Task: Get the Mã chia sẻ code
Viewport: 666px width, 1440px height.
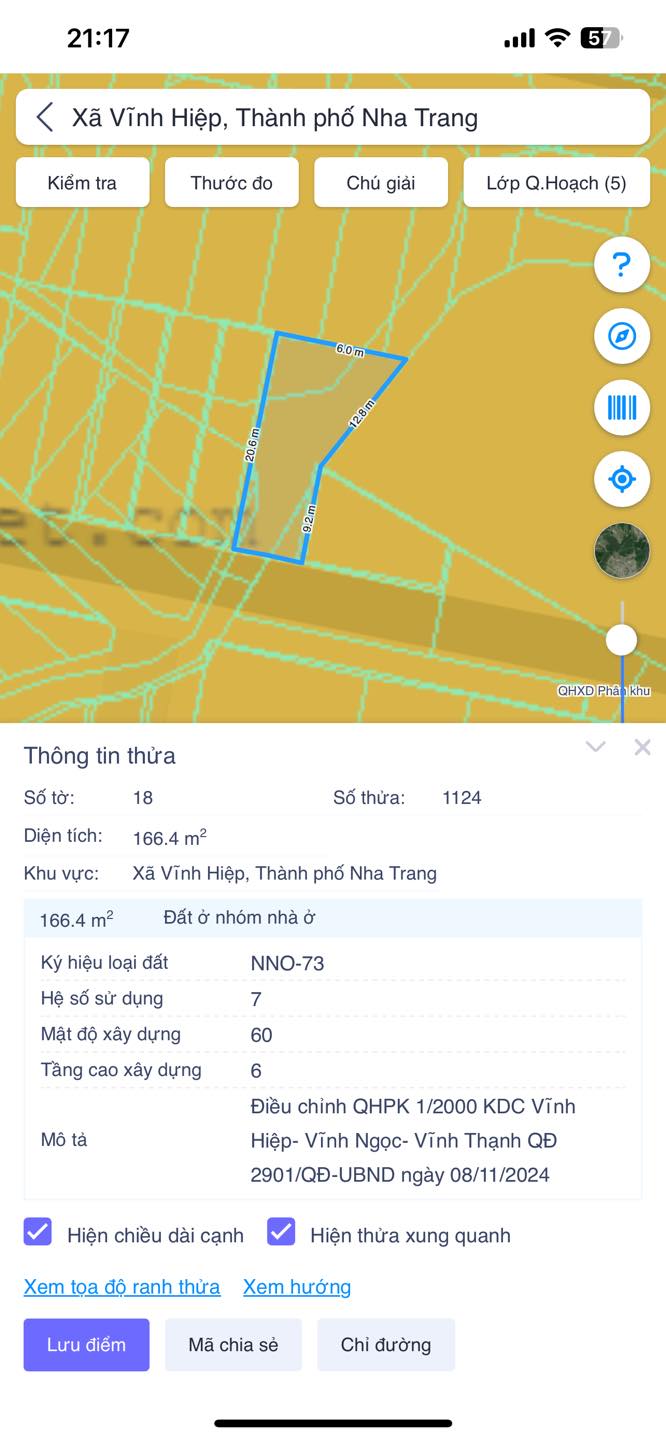Action: coord(233,1344)
